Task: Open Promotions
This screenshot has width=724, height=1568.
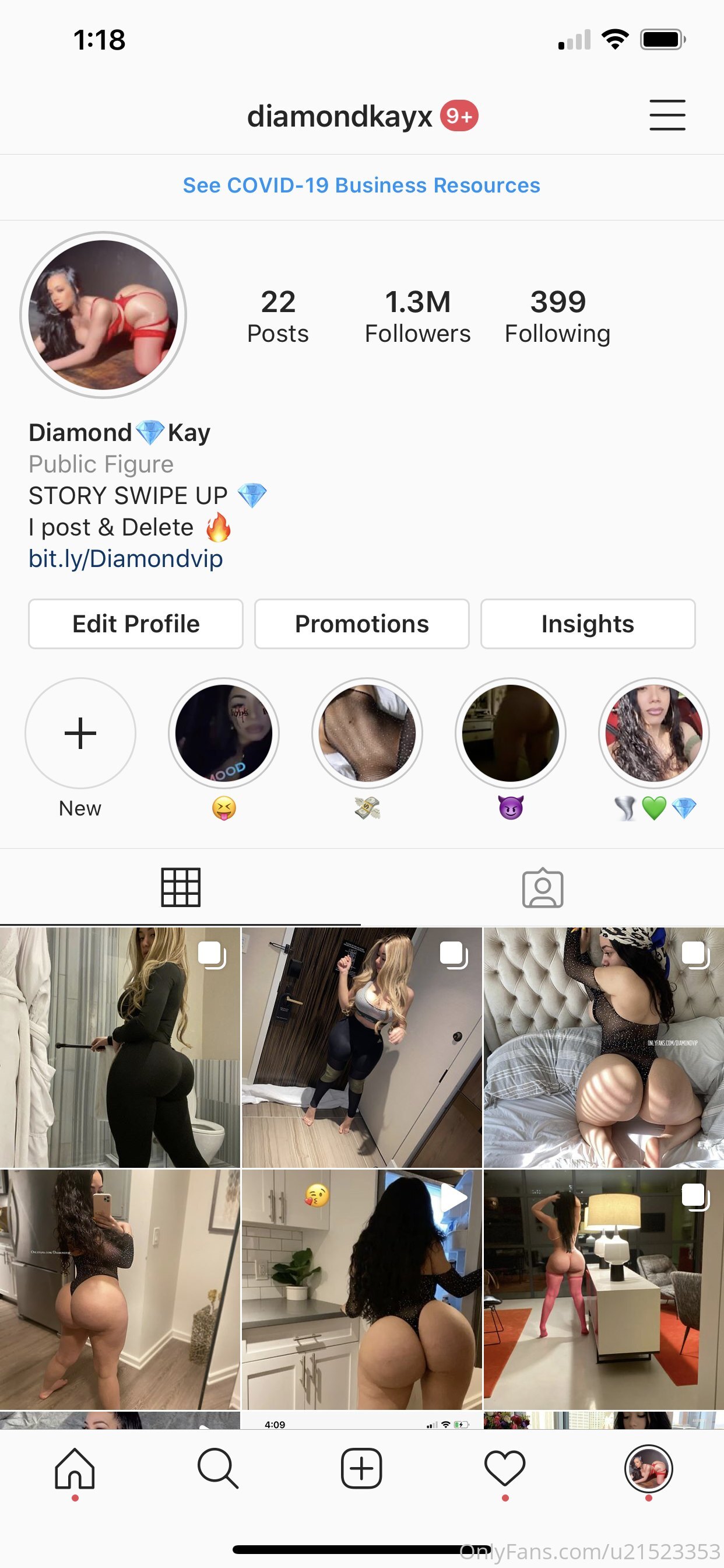Action: (x=361, y=624)
